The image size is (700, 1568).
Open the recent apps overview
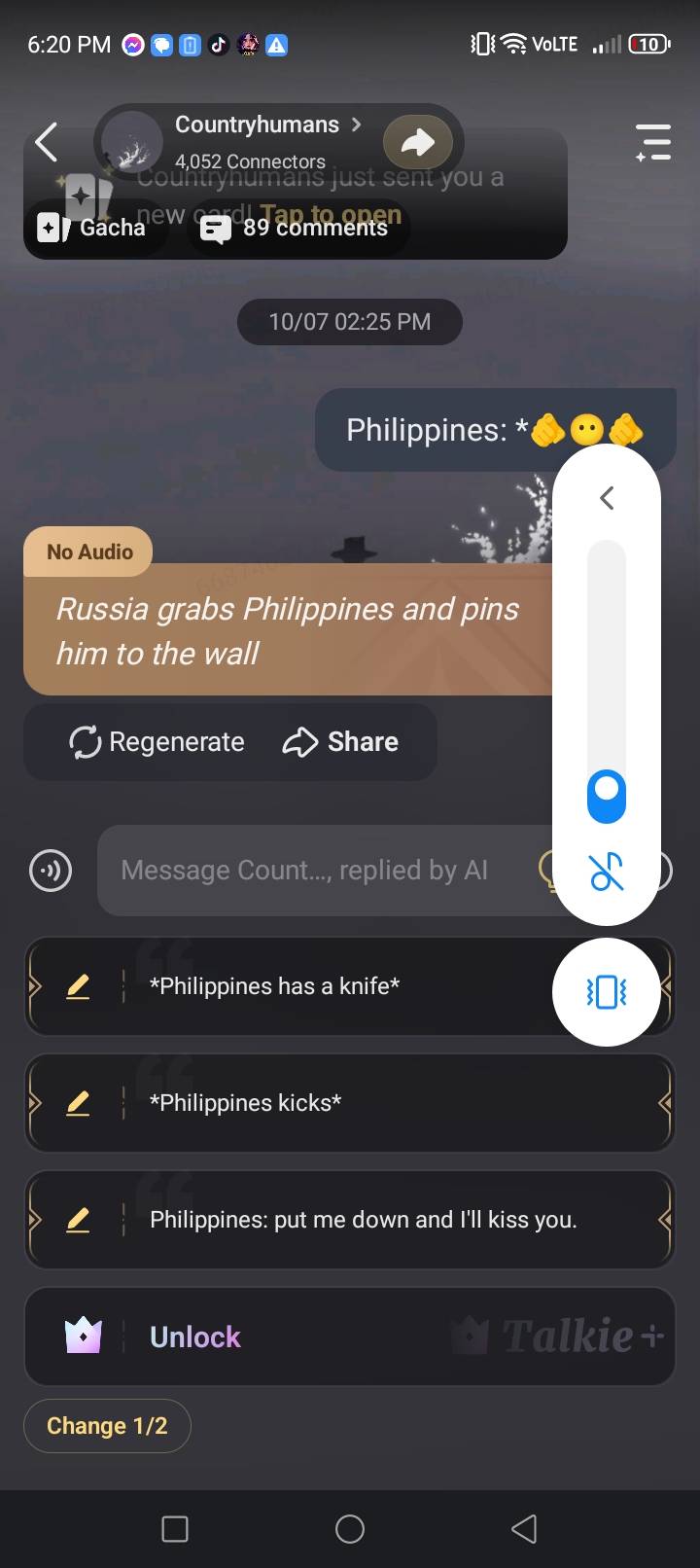pyautogui.click(x=175, y=1529)
